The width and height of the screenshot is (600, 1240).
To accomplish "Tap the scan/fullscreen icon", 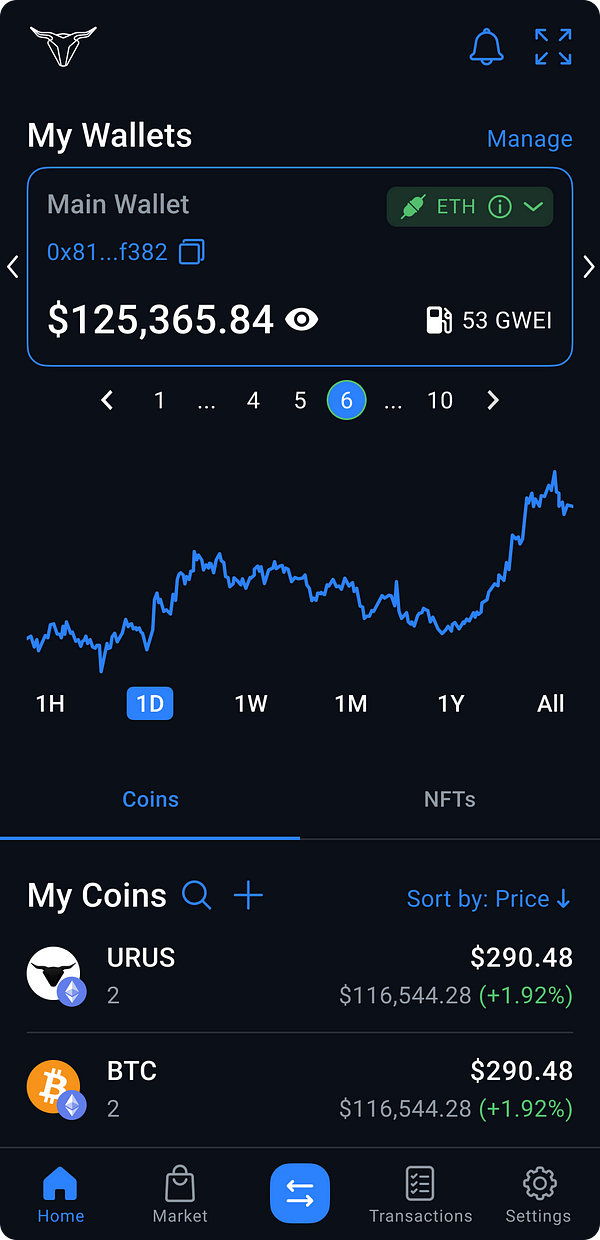I will point(553,47).
